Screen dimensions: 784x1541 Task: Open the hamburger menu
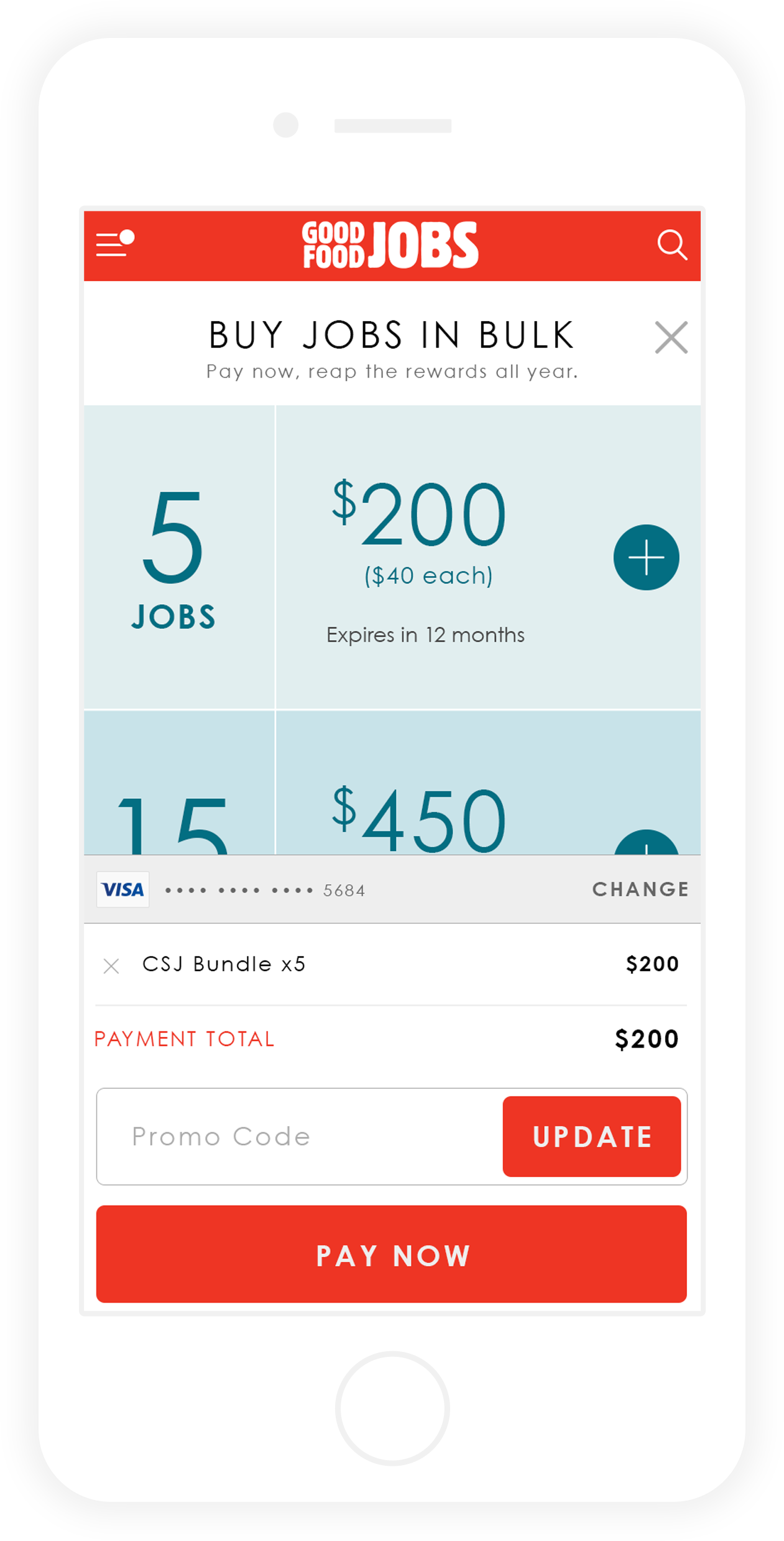[x=114, y=244]
